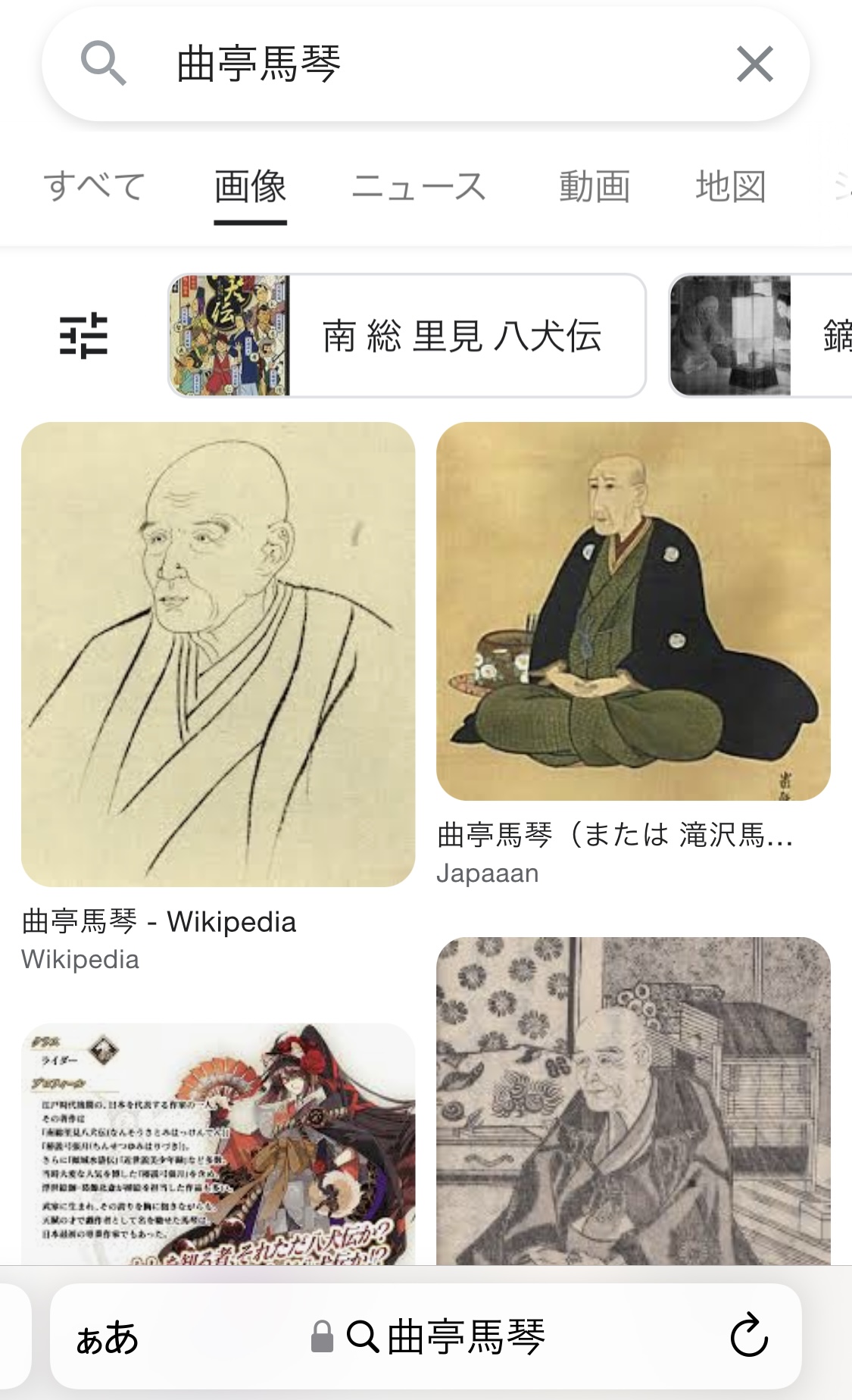
Task: Select the 南総里見八犬伝 suggestion chip
Action: [x=407, y=335]
